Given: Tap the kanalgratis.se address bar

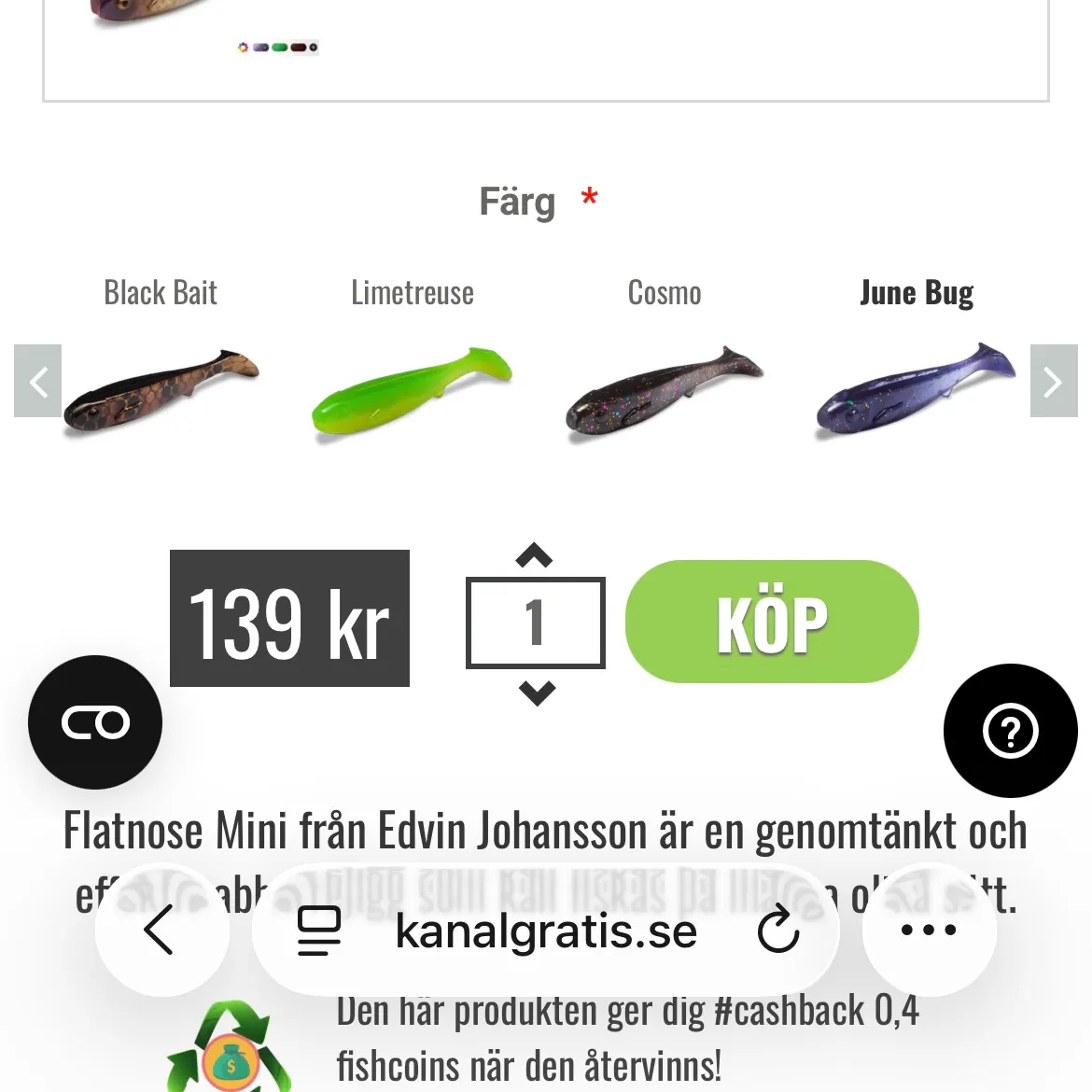Looking at the screenshot, I should [x=546, y=931].
